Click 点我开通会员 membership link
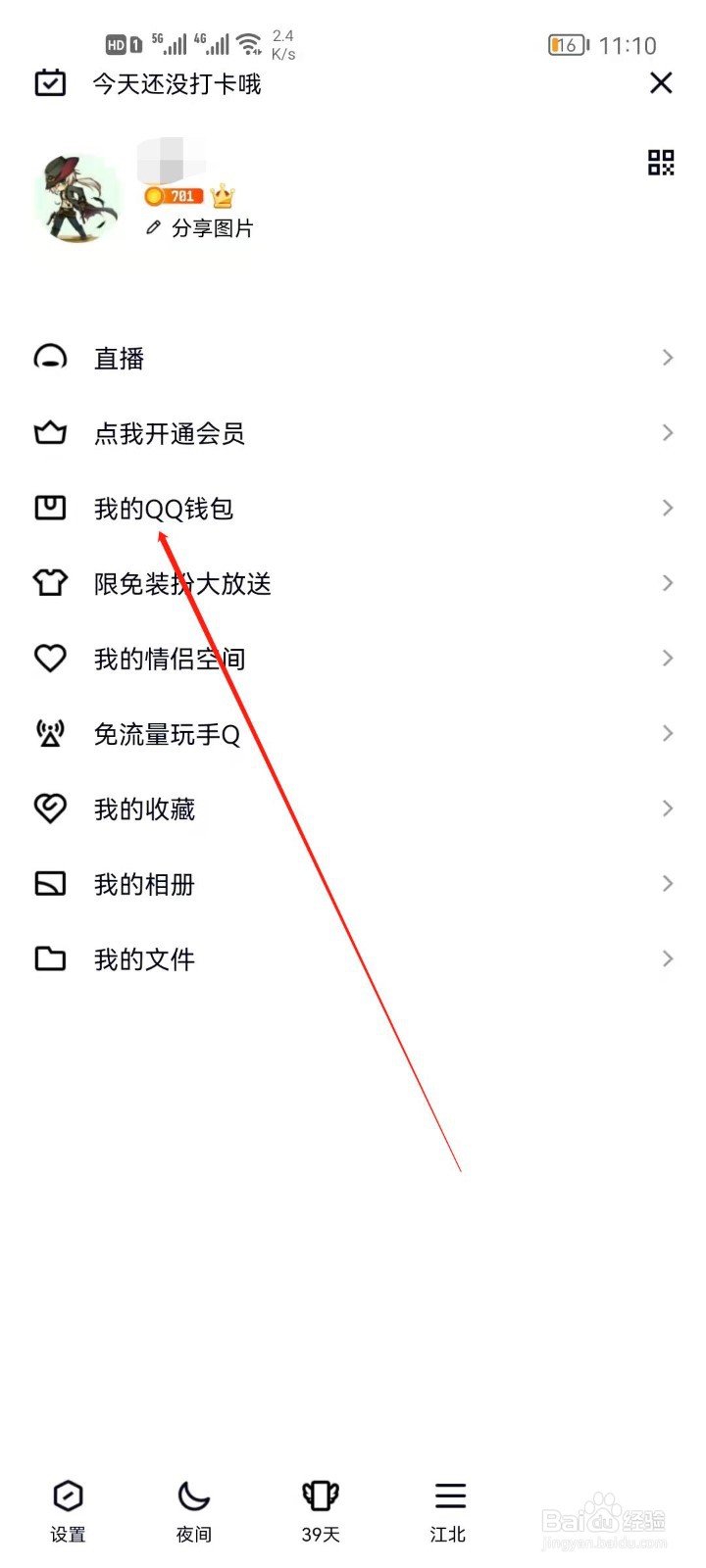 tap(172, 433)
